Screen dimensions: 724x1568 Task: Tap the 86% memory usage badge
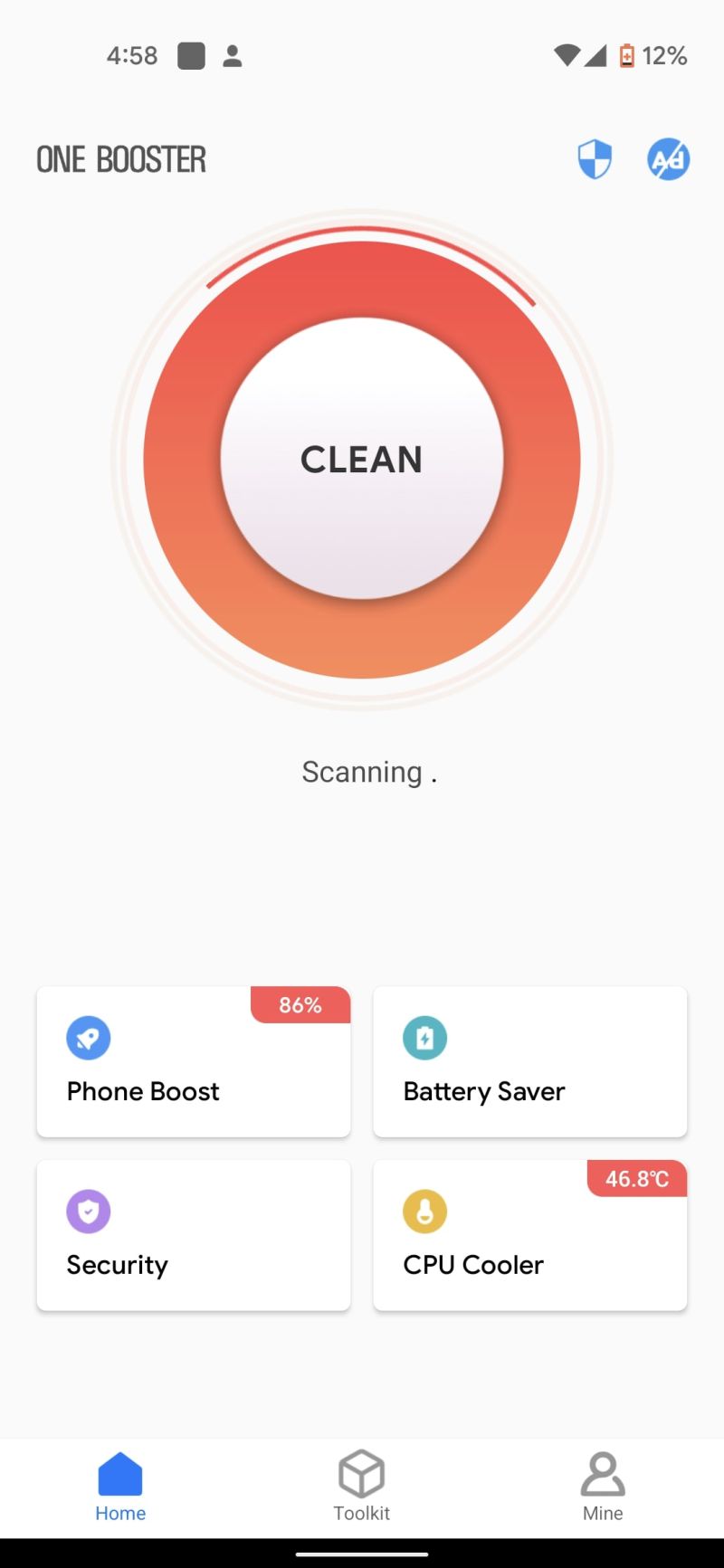[x=300, y=1004]
